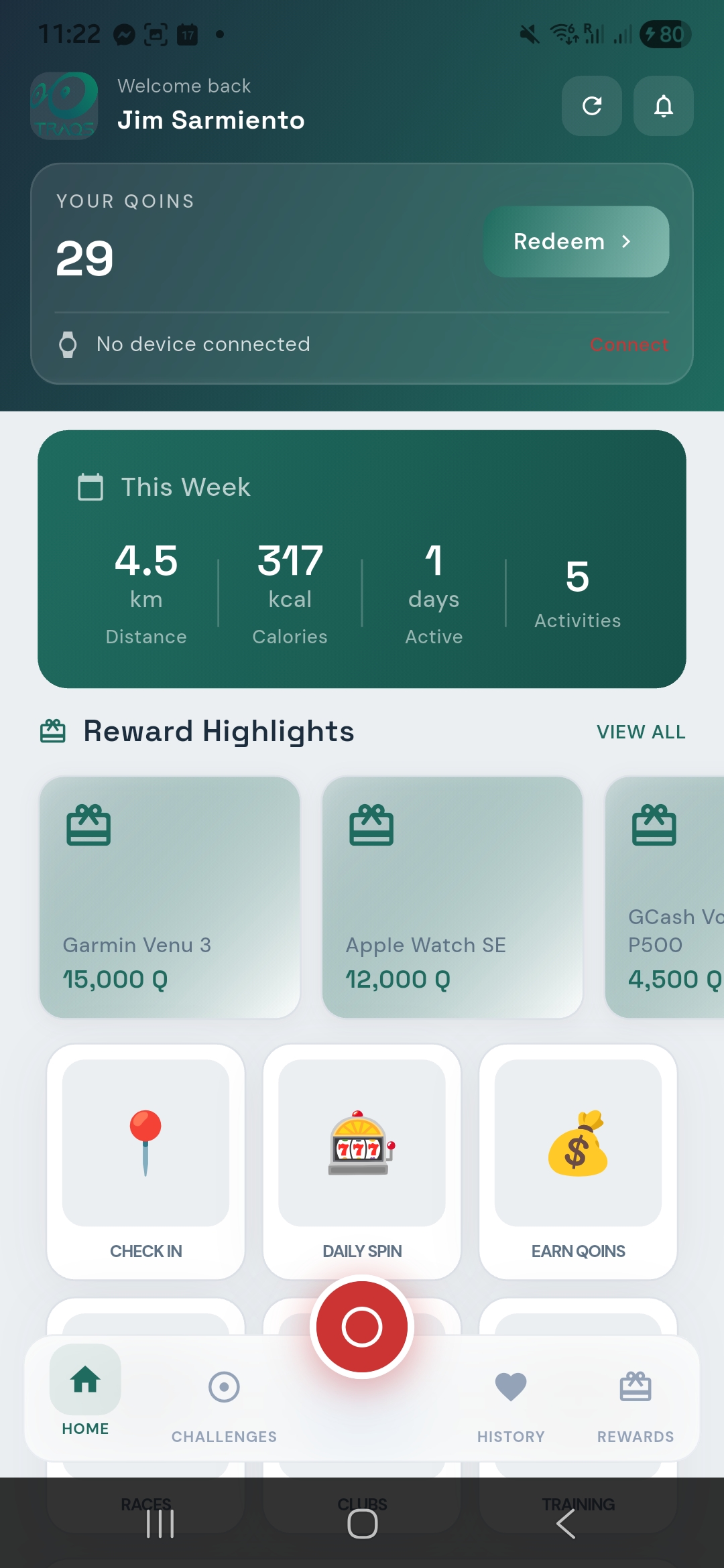The width and height of the screenshot is (724, 1568).
Task: Open VIEW ALL next to Reward Highlights
Action: point(640,732)
